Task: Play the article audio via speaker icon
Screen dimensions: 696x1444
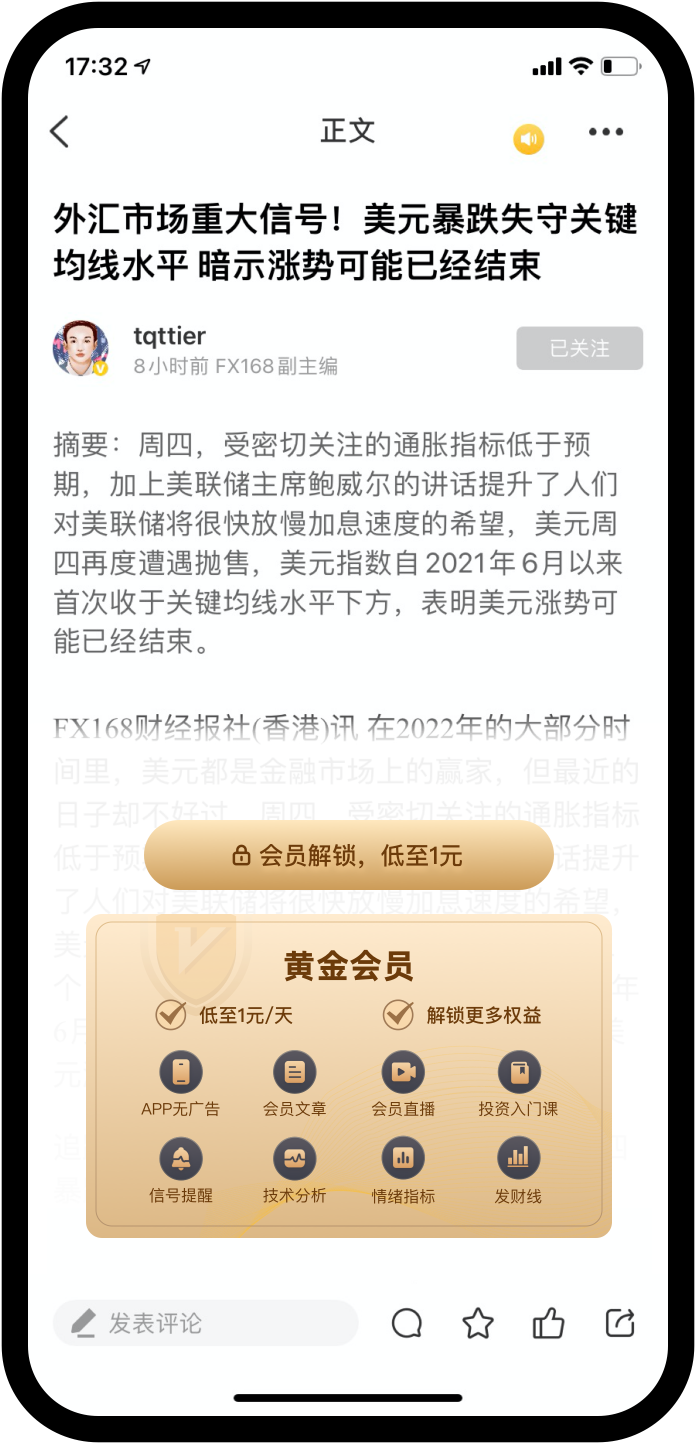Action: [x=529, y=139]
